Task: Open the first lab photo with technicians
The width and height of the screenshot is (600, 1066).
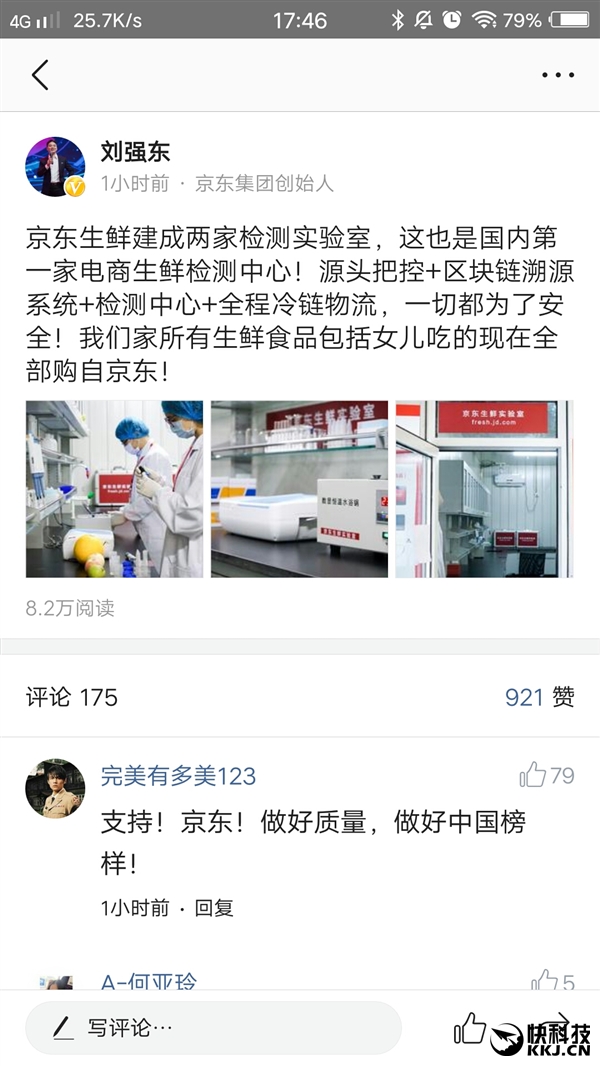Action: (x=114, y=489)
